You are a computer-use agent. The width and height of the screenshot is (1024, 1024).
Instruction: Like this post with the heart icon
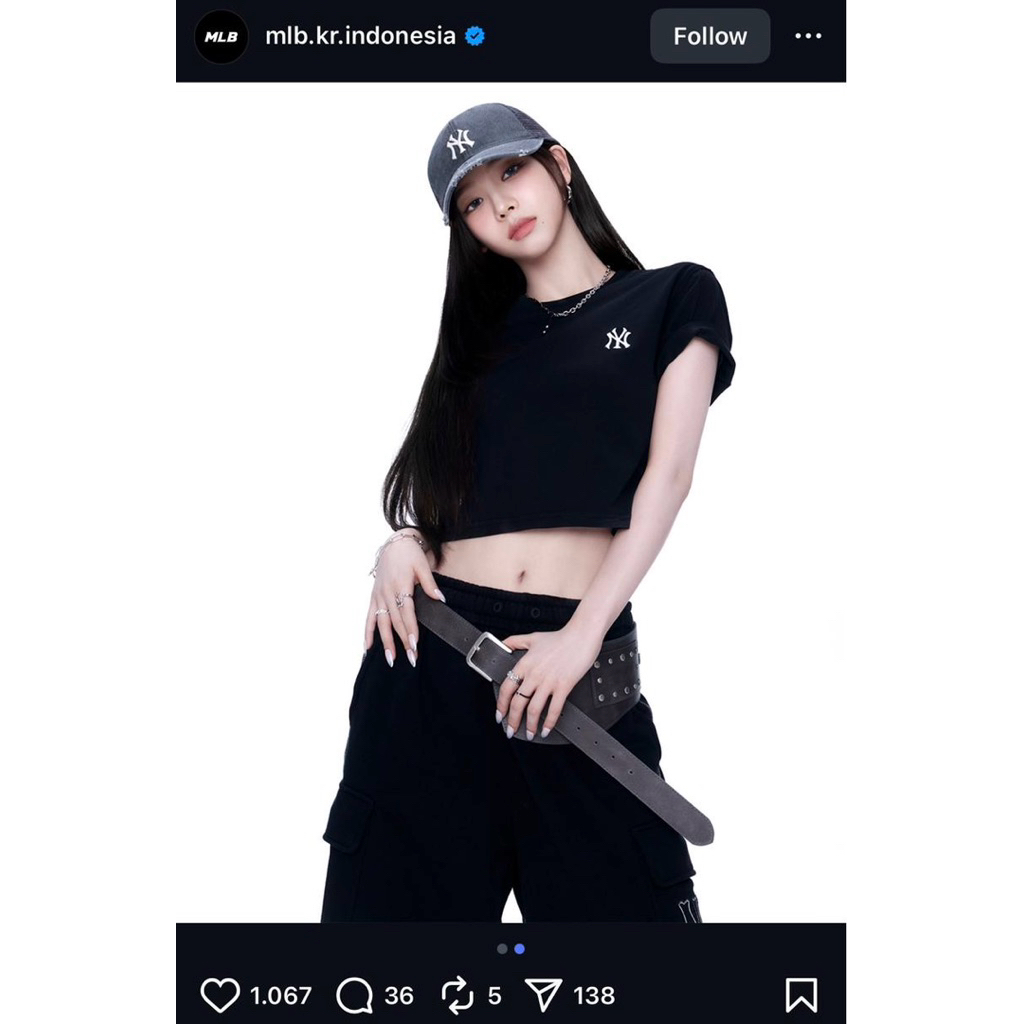[x=220, y=995]
